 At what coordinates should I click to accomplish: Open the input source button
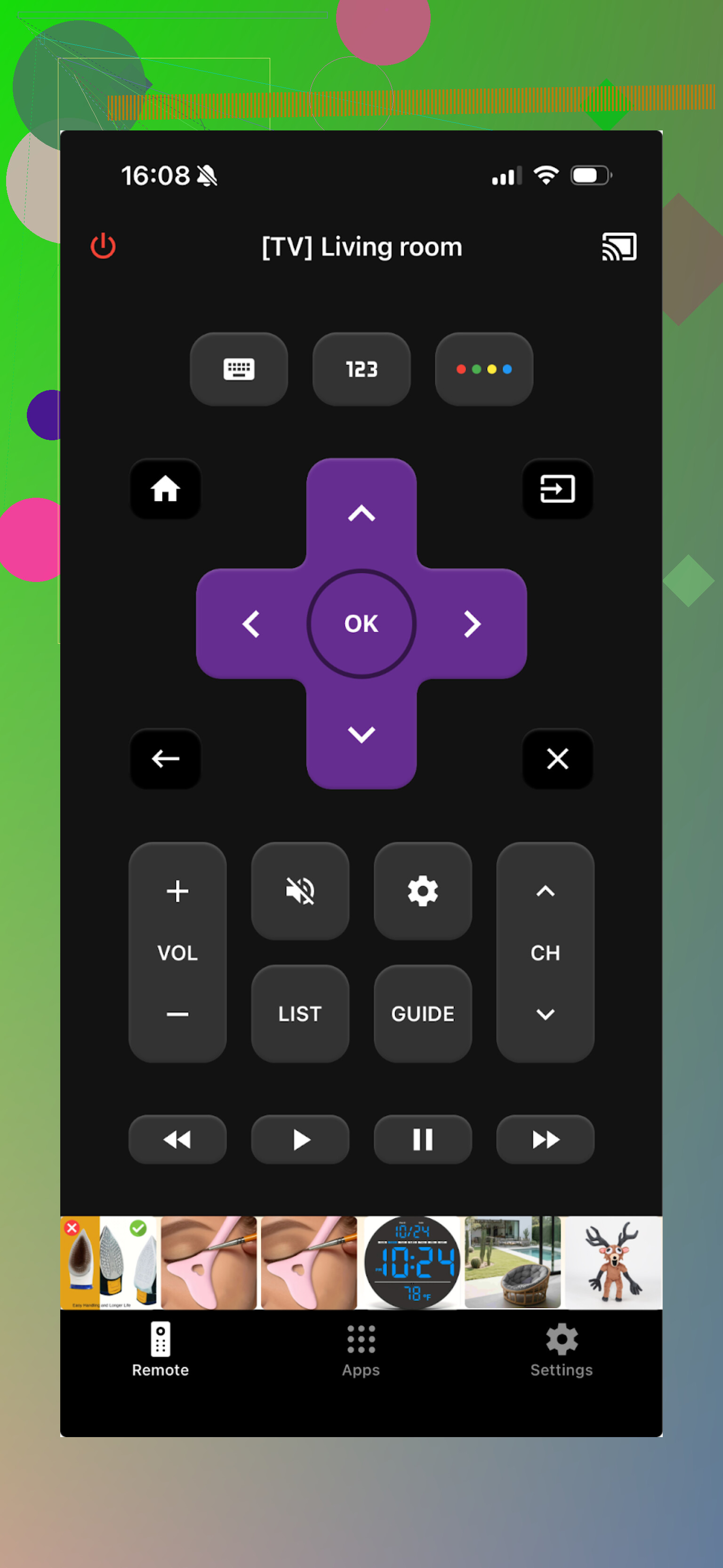point(557,489)
